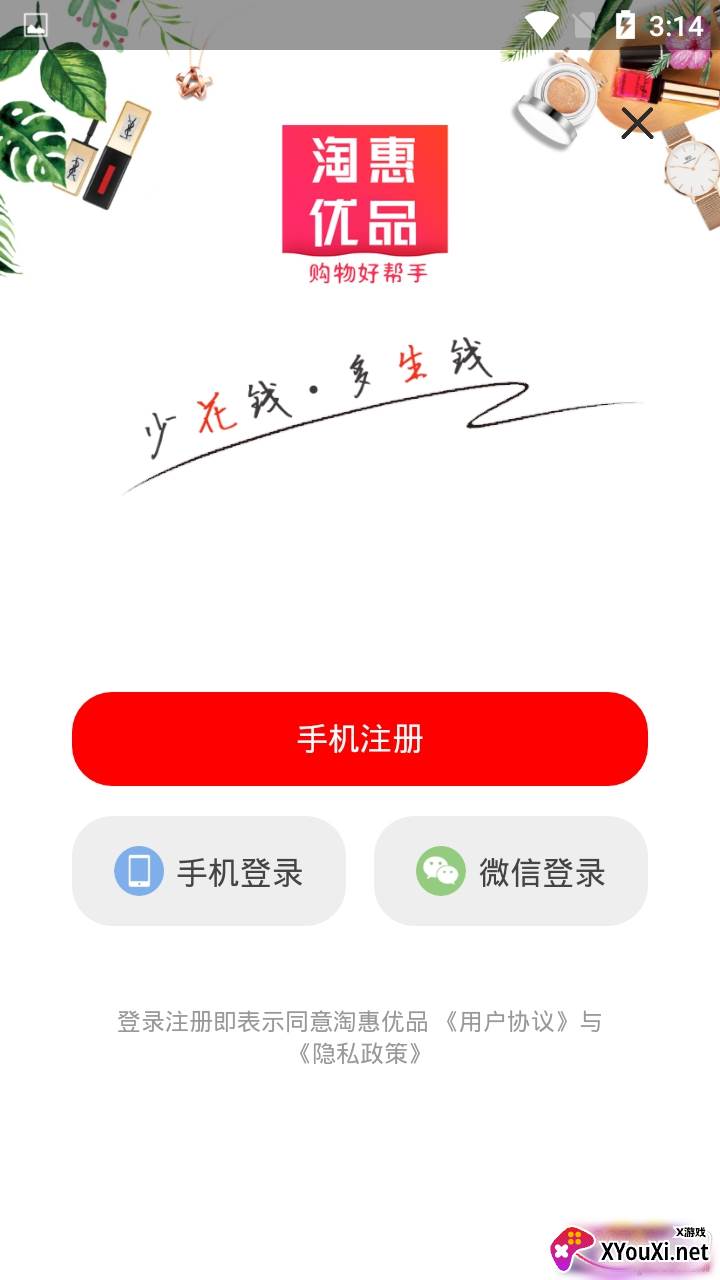Viewport: 720px width, 1280px height.
Task: Choose 手机登录 to sign in by phone
Action: coord(209,871)
